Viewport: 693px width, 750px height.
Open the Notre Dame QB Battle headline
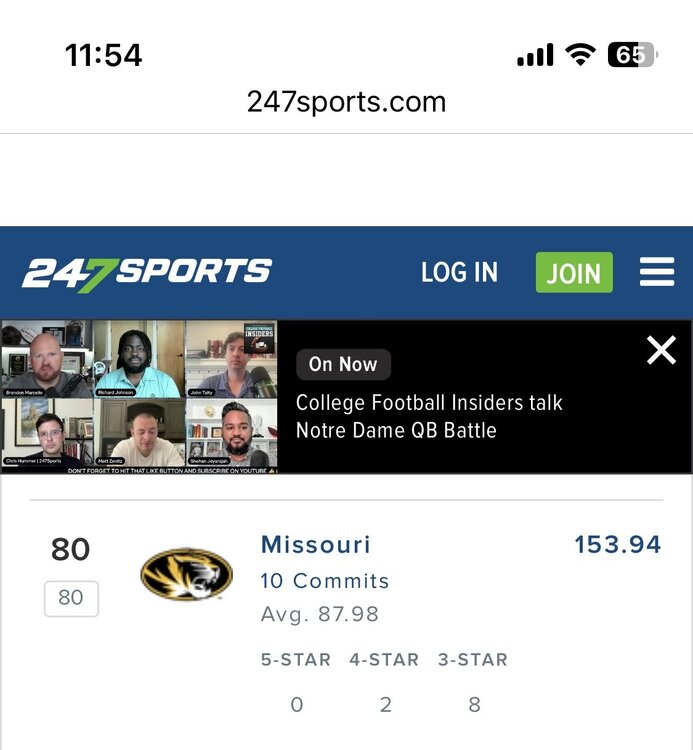[429, 417]
